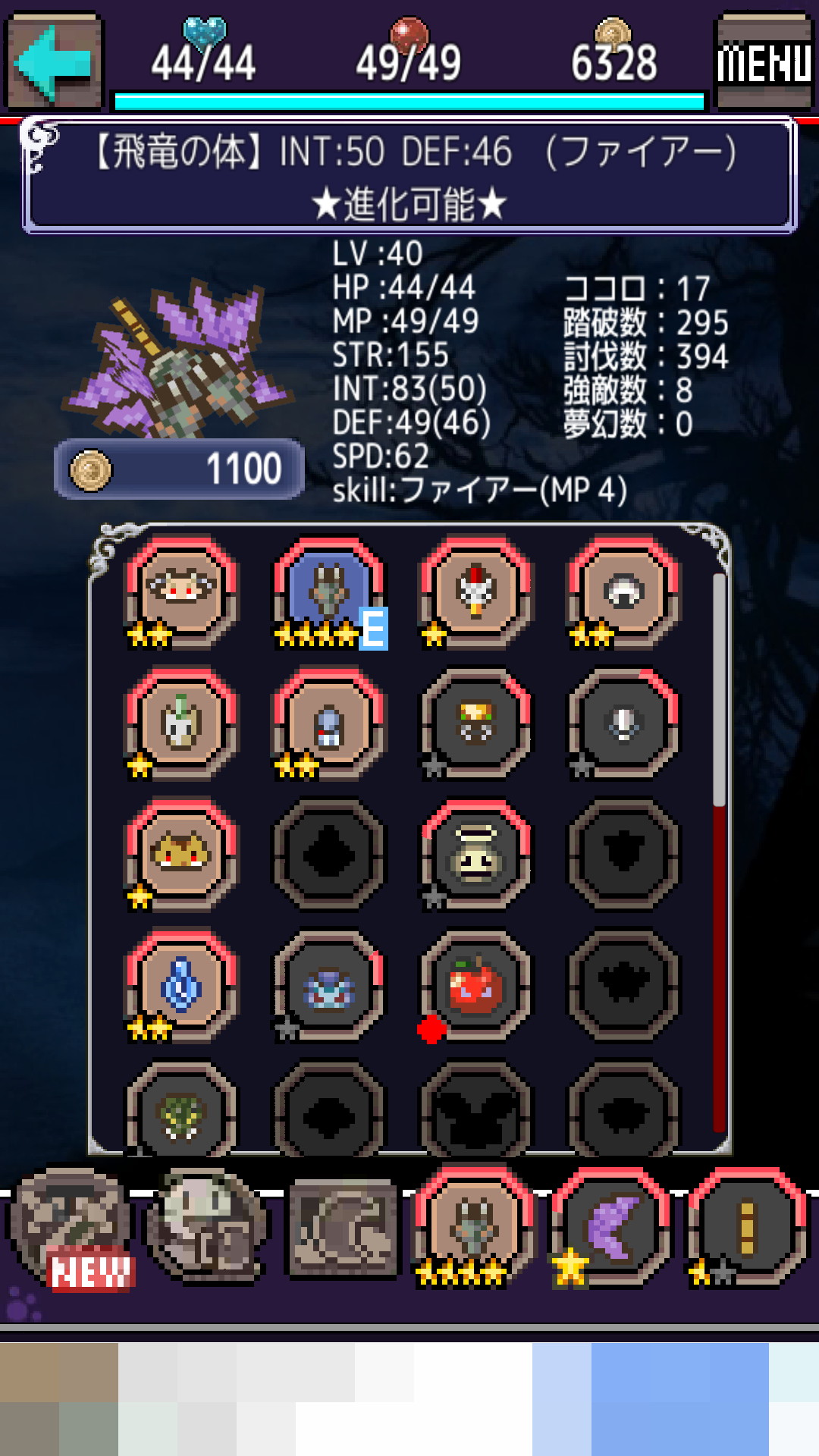819x1456 pixels.
Task: Select the red-eyed bat item
Action: pos(180,591)
